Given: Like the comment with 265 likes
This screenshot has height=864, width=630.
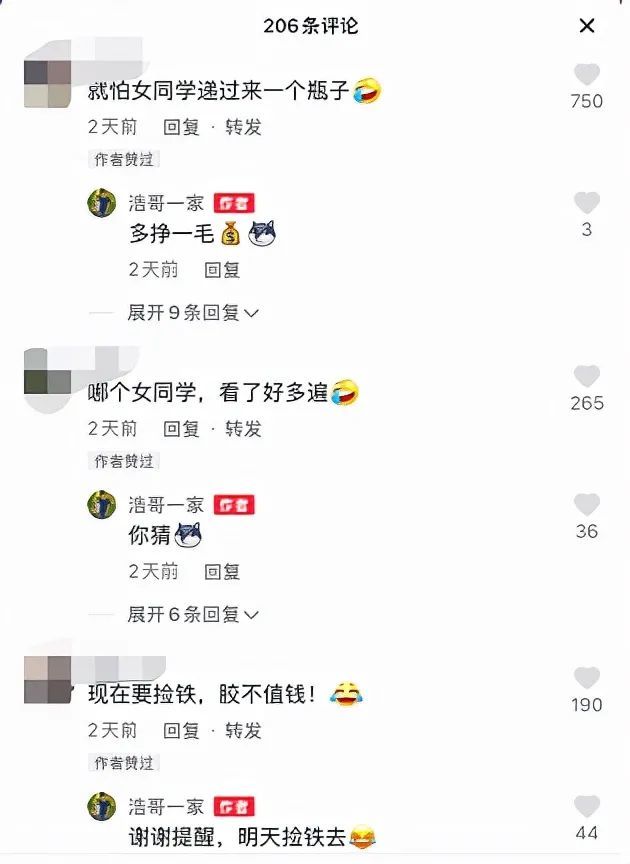Looking at the screenshot, I should (x=587, y=377).
